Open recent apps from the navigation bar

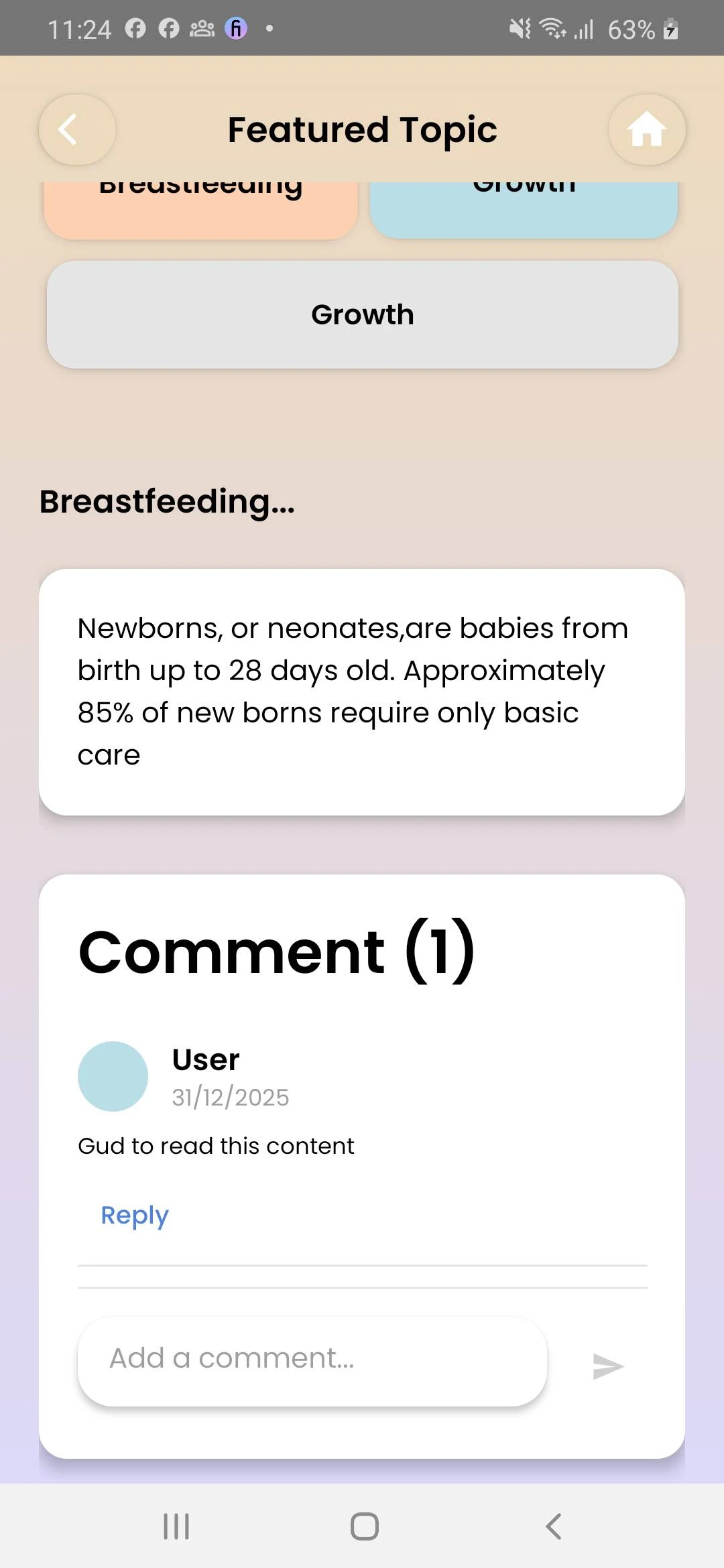176,1526
